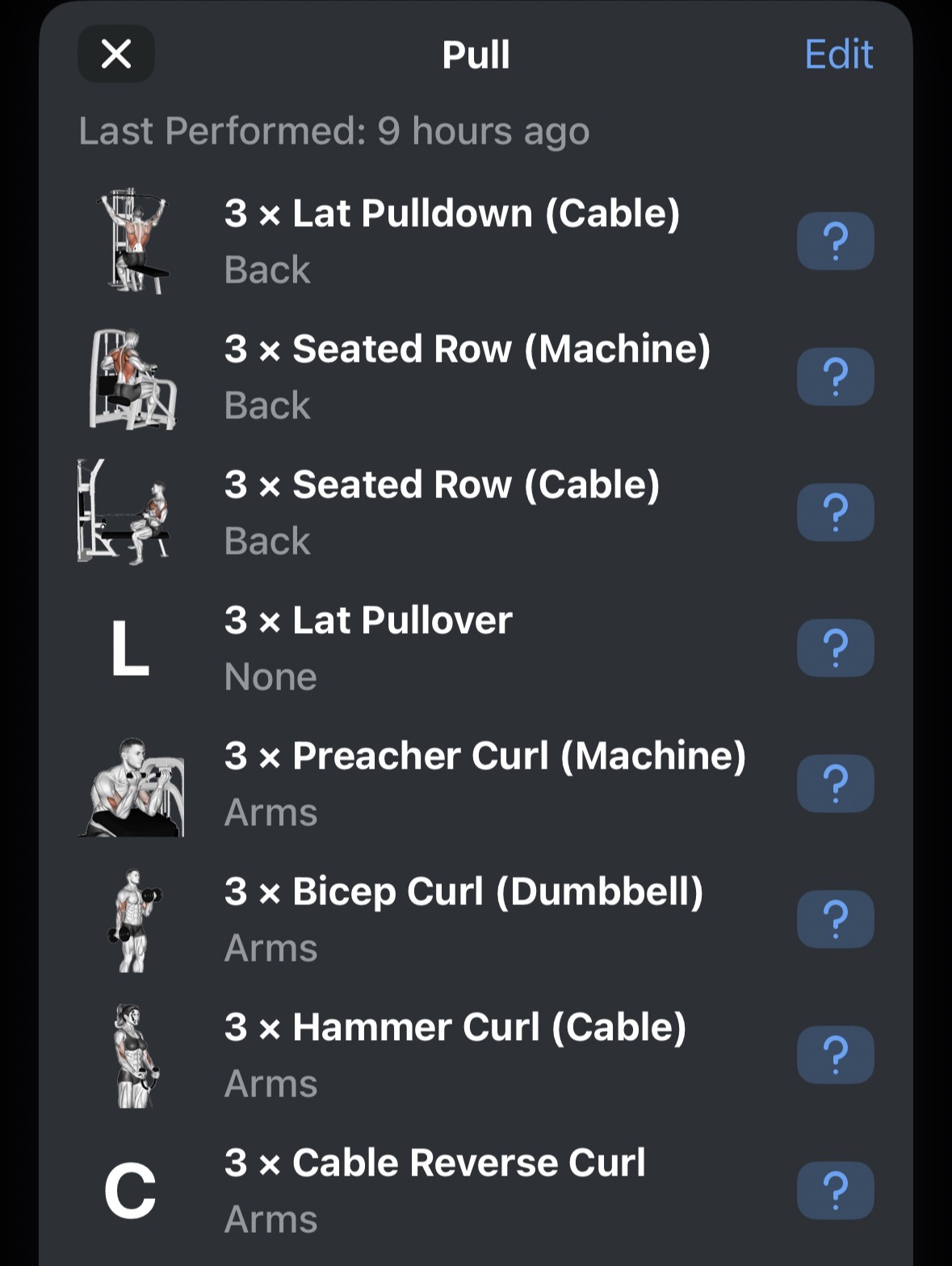952x1266 pixels.
Task: Tap the question mark beside Lat Pullover
Action: coord(835,648)
